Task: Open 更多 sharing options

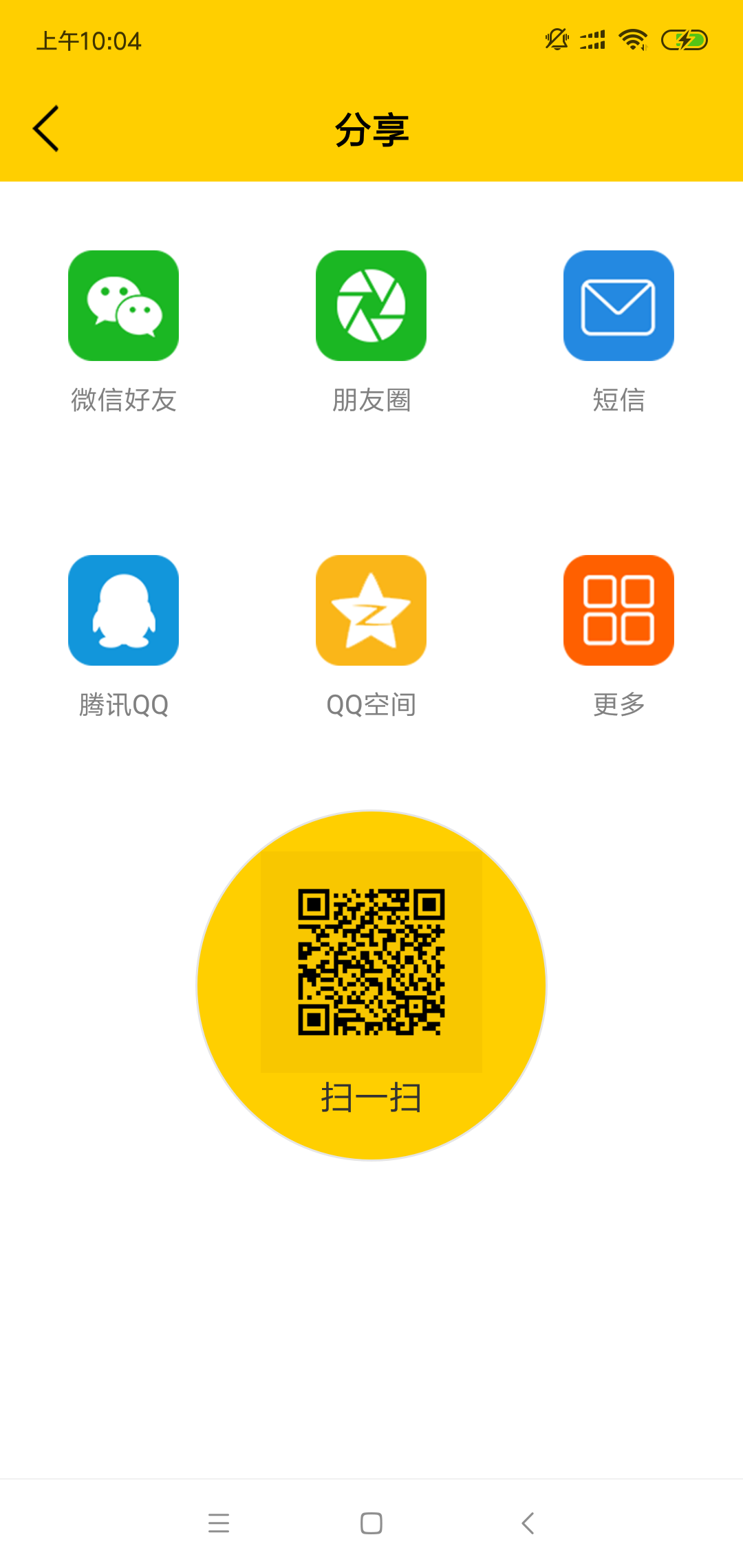Action: (x=618, y=611)
